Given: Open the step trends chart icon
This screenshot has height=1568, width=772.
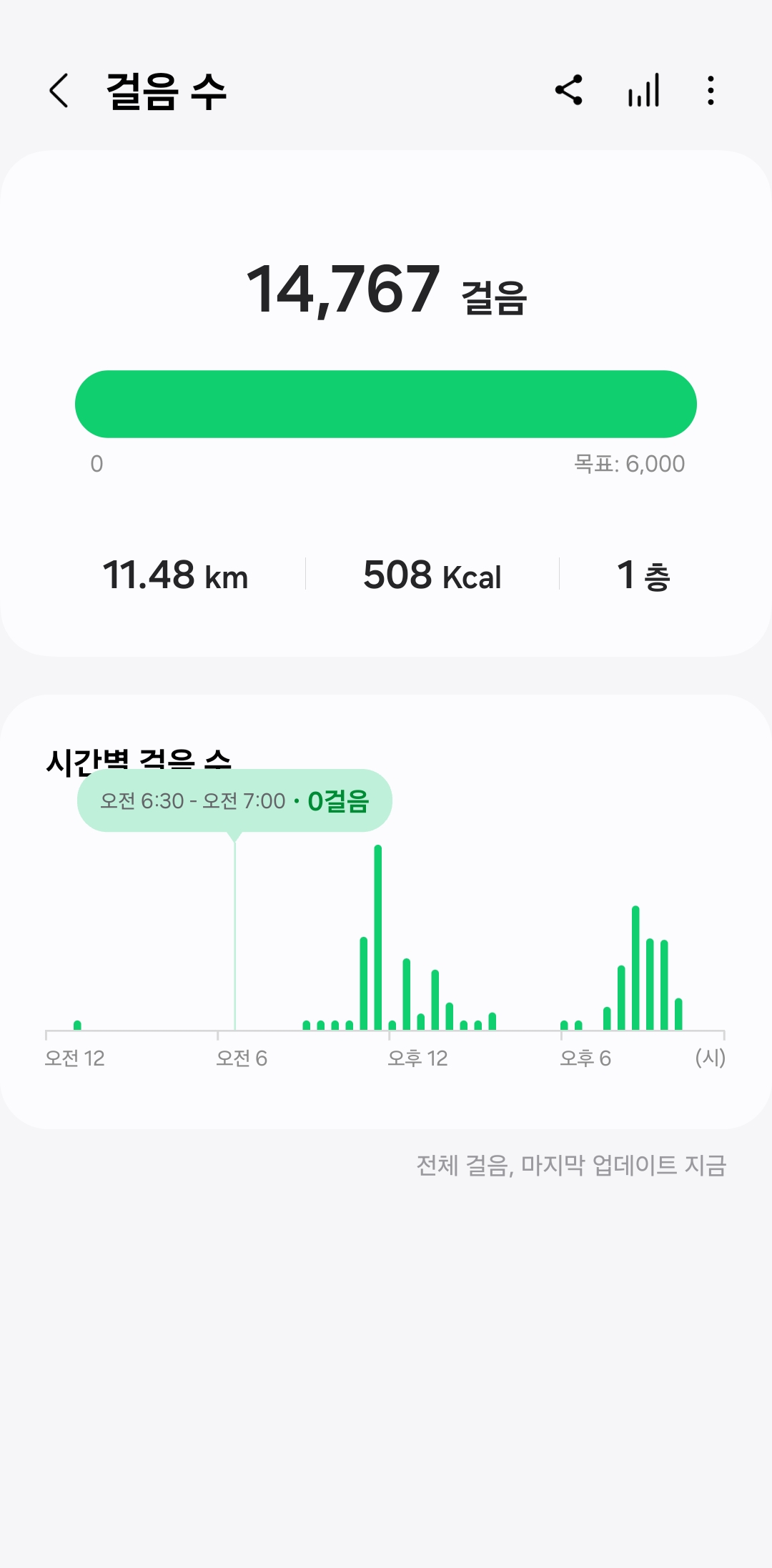Looking at the screenshot, I should click(643, 91).
